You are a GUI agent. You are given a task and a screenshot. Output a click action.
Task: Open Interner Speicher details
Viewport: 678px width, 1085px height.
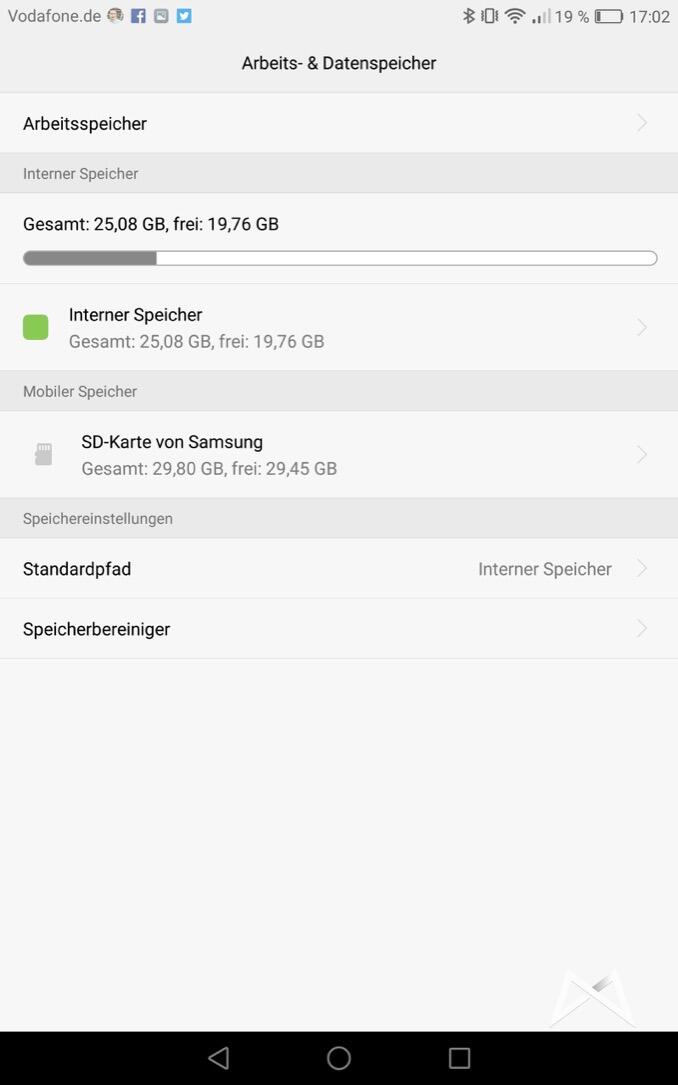click(x=338, y=327)
